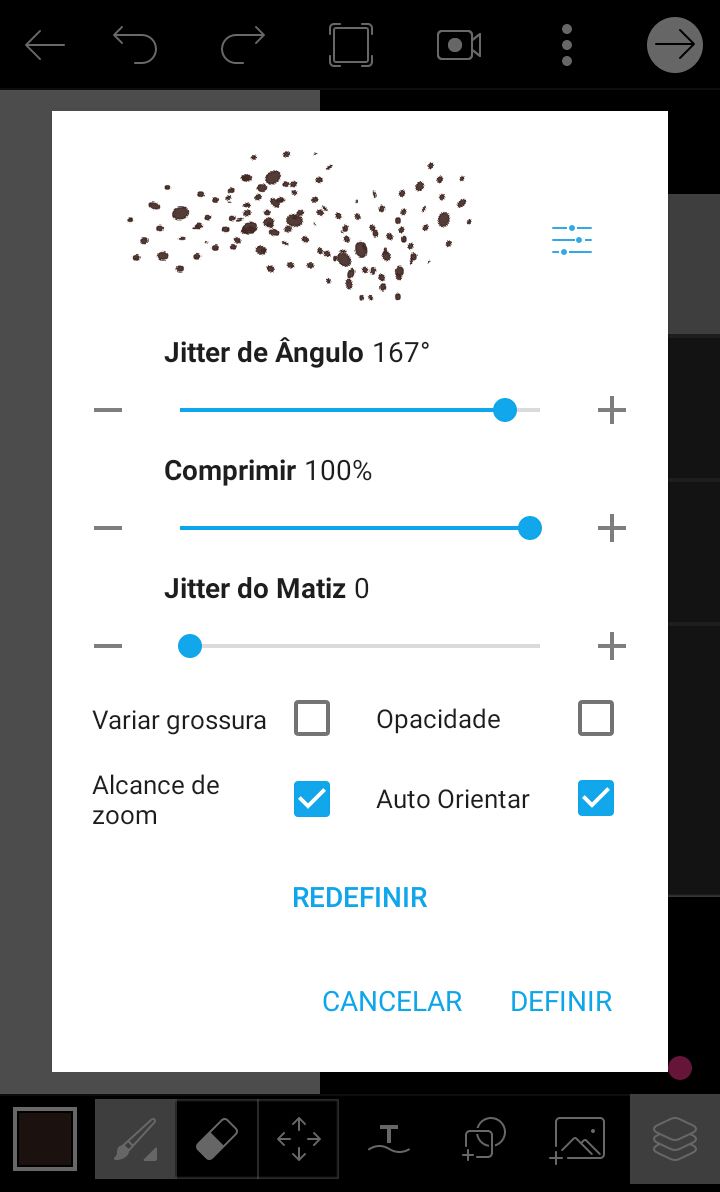This screenshot has width=720, height=1192.
Task: Tap REDEFINIR to reset brush settings
Action: click(x=360, y=898)
